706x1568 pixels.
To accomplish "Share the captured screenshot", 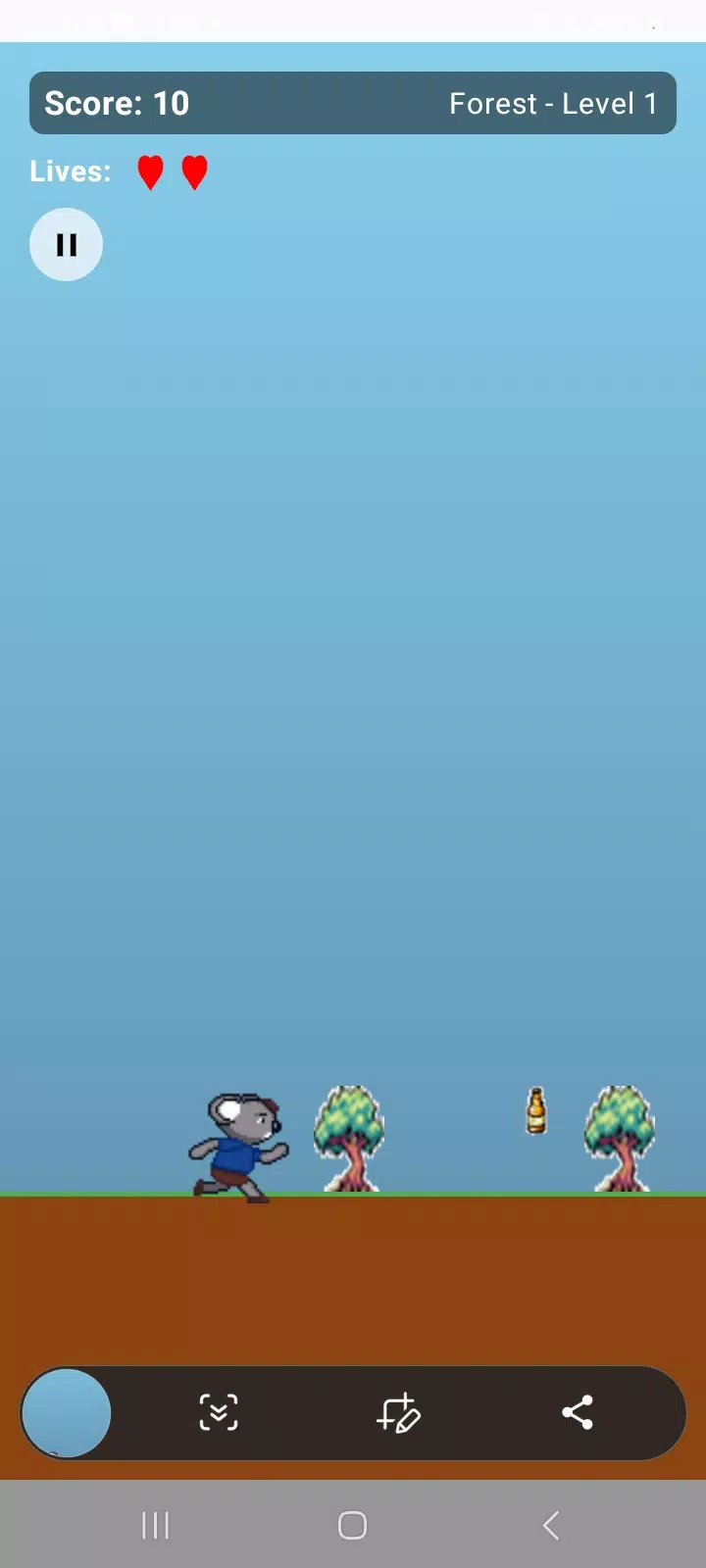I will [x=578, y=1413].
